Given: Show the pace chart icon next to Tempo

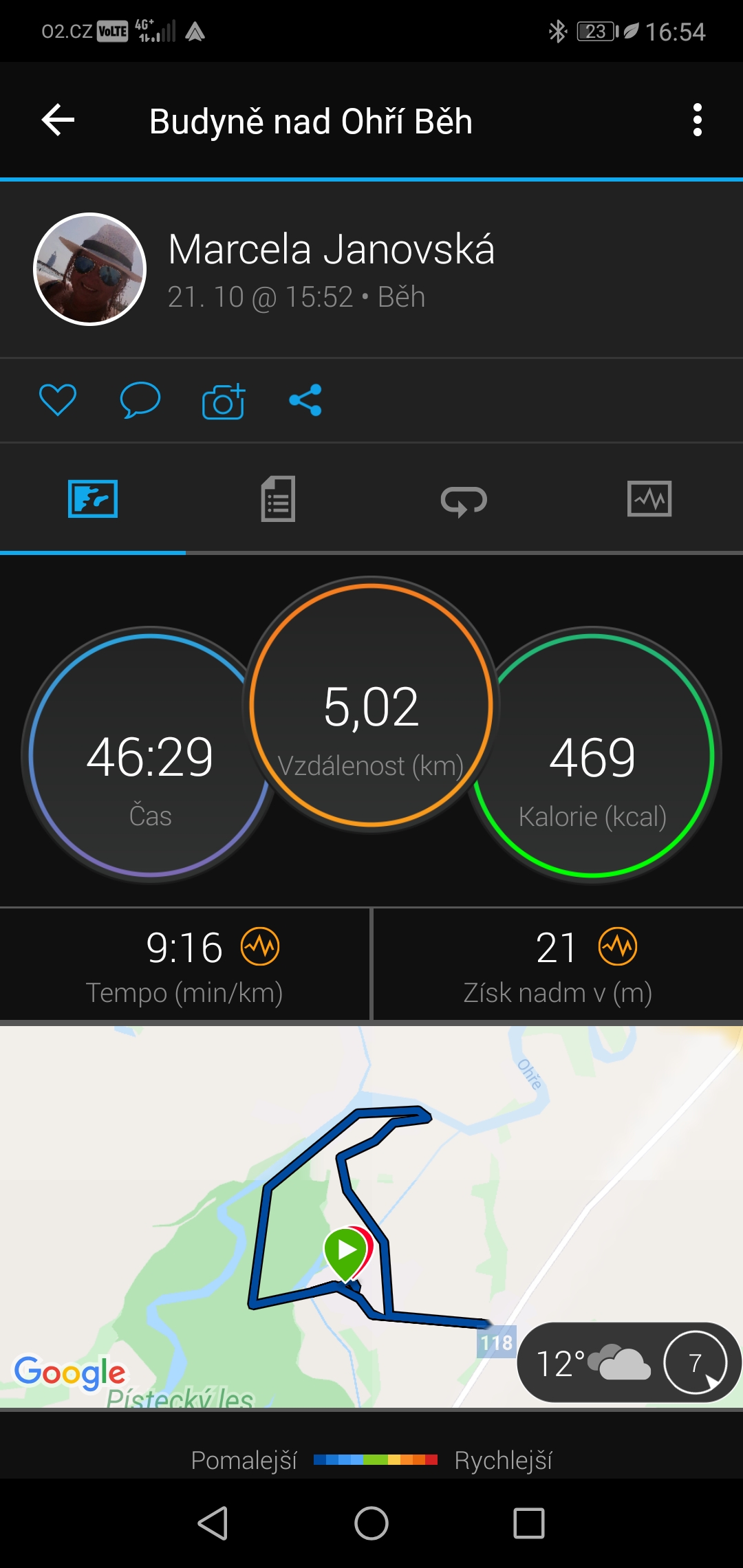Looking at the screenshot, I should click(260, 947).
